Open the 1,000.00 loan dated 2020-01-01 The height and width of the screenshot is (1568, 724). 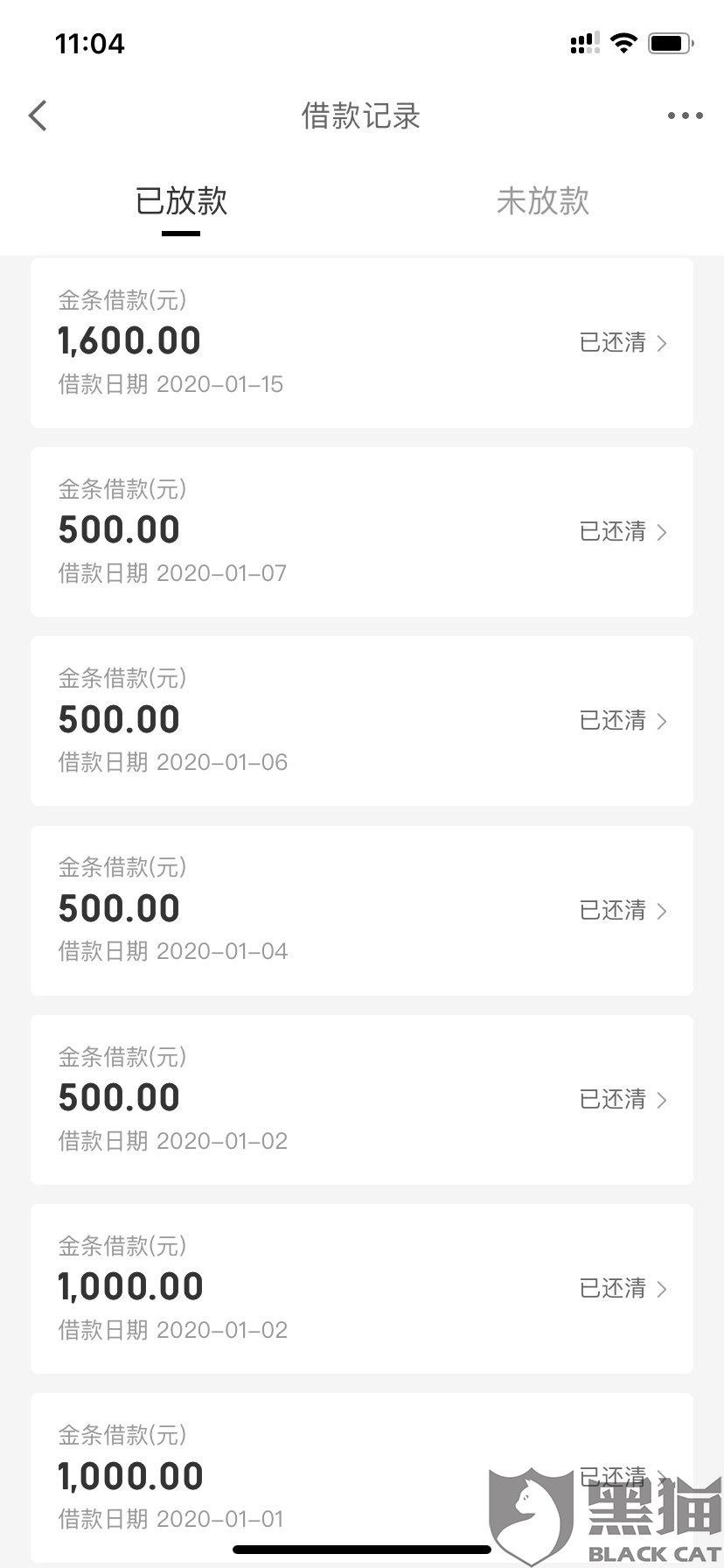pyautogui.click(x=362, y=1477)
